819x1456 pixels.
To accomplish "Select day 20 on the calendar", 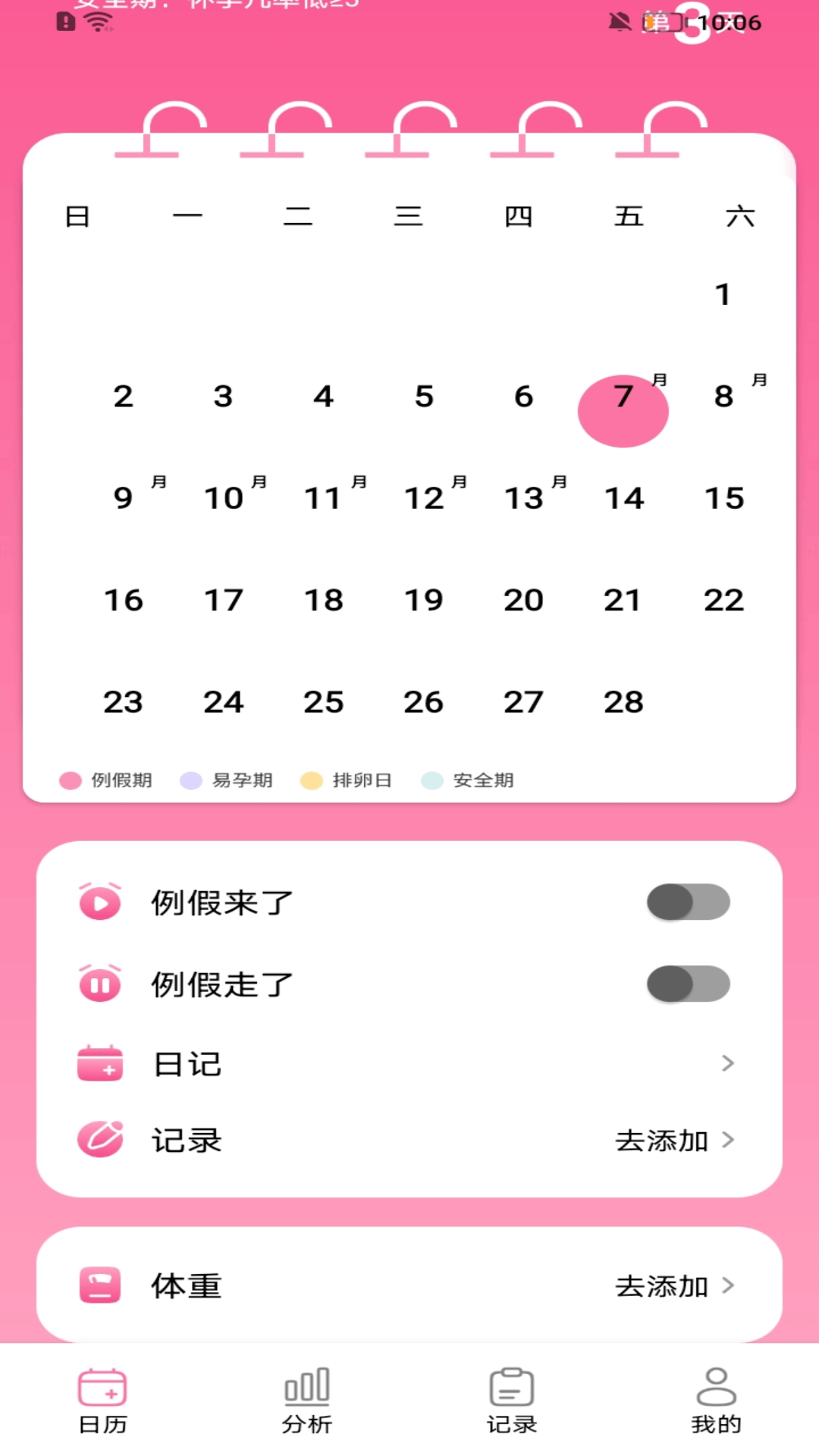I will pos(523,601).
